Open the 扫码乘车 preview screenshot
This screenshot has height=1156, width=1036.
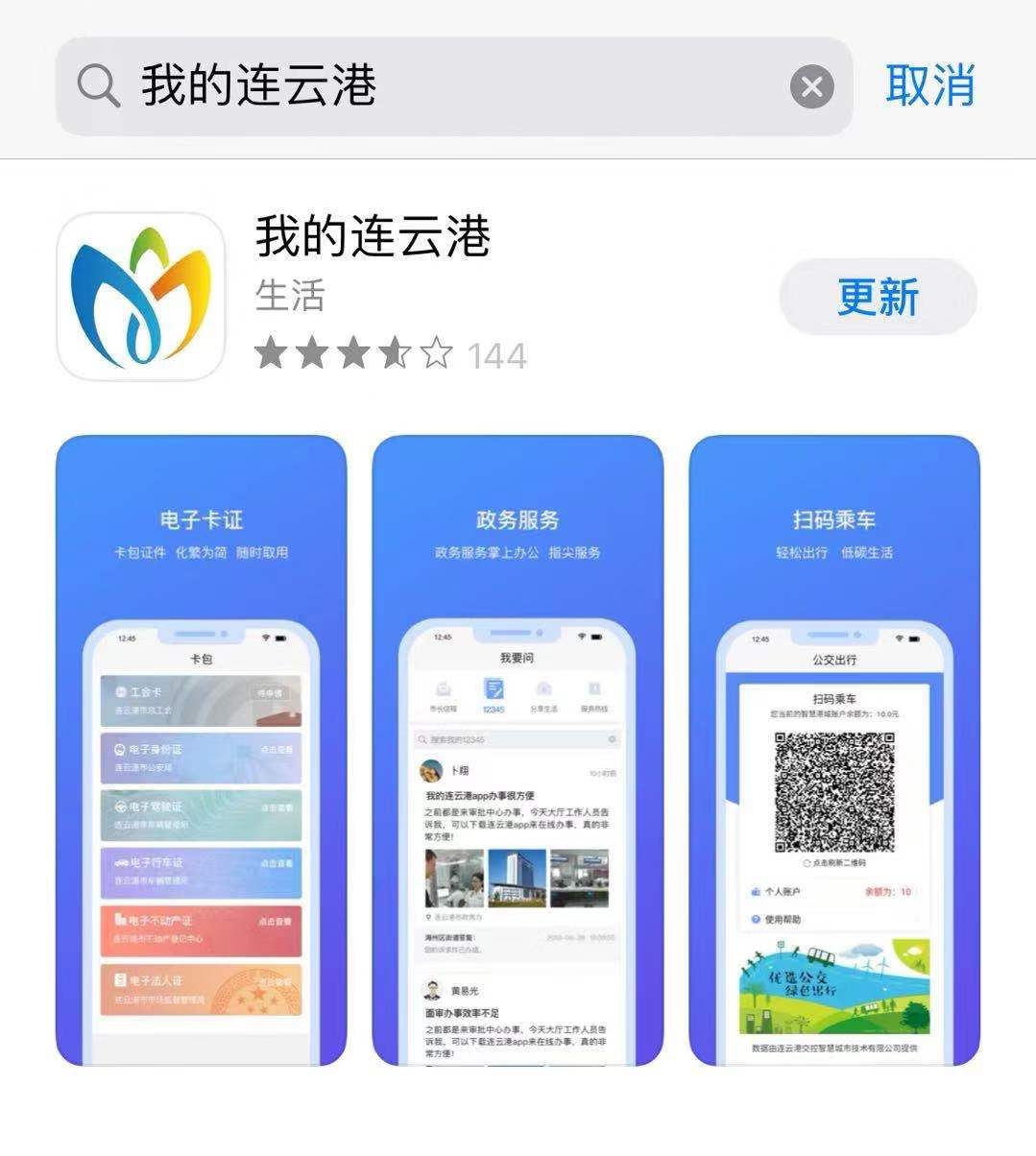pos(834,750)
